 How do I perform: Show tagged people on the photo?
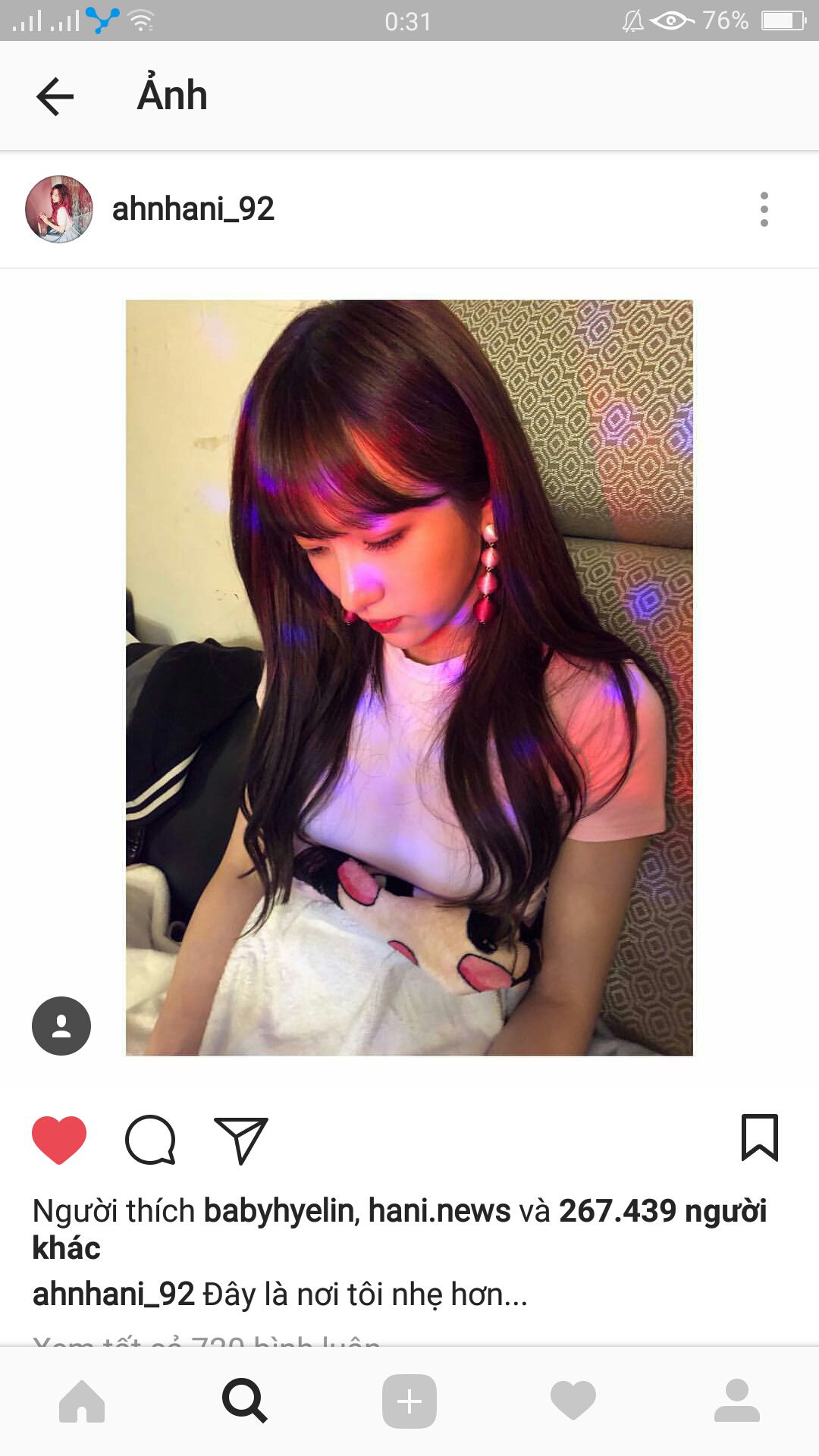61,1026
